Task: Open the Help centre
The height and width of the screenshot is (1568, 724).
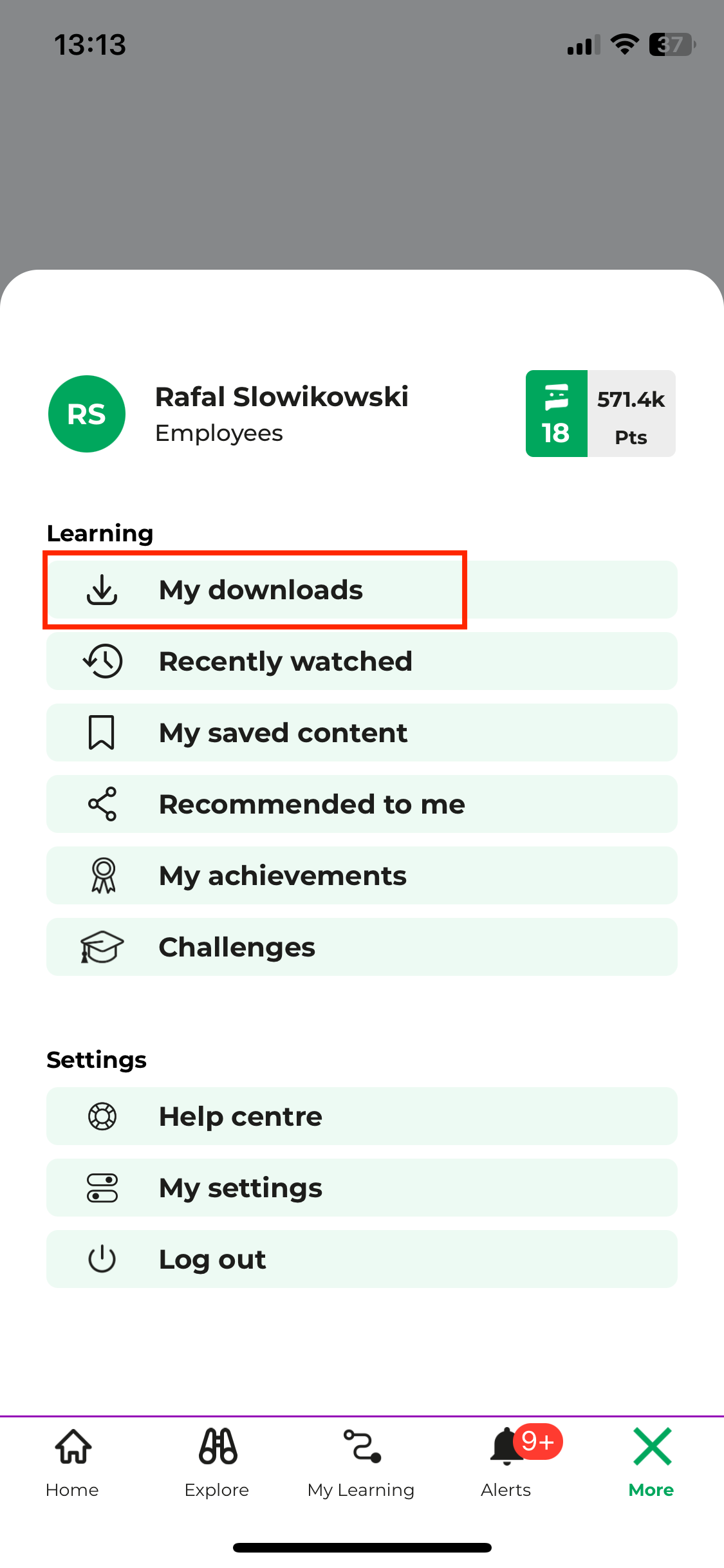Action: click(x=360, y=1116)
